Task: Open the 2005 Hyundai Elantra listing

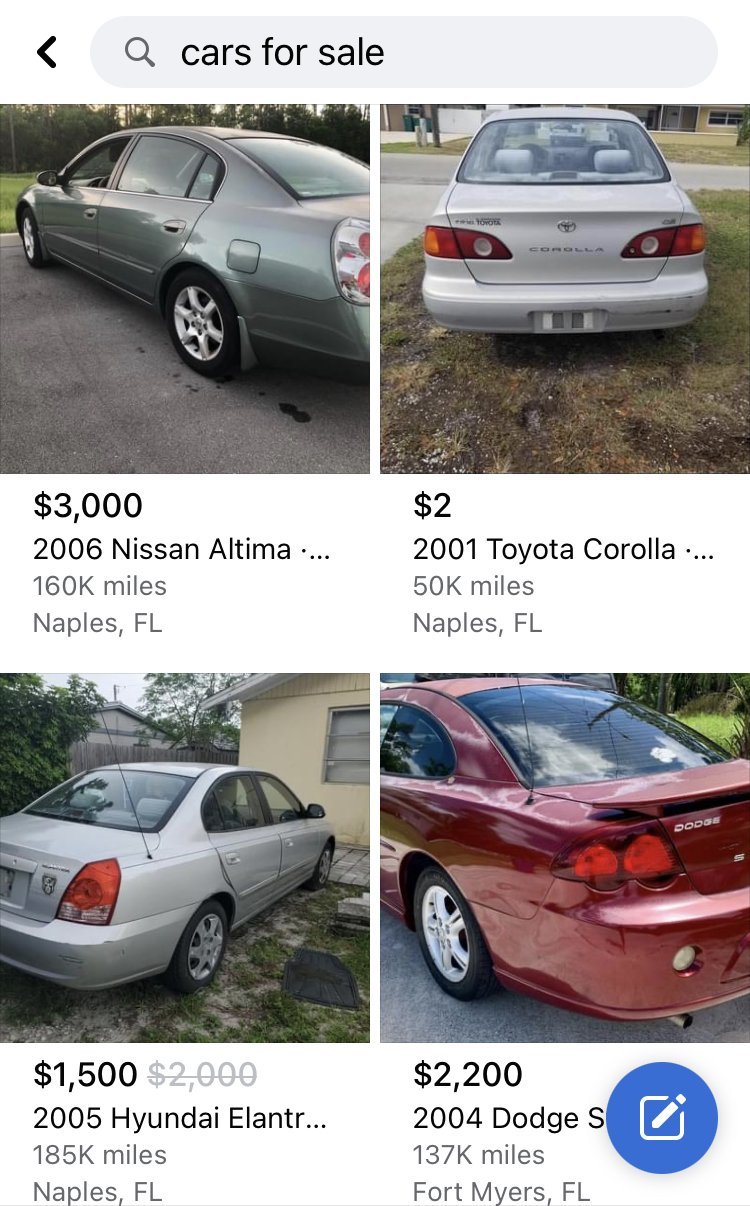Action: 185,858
